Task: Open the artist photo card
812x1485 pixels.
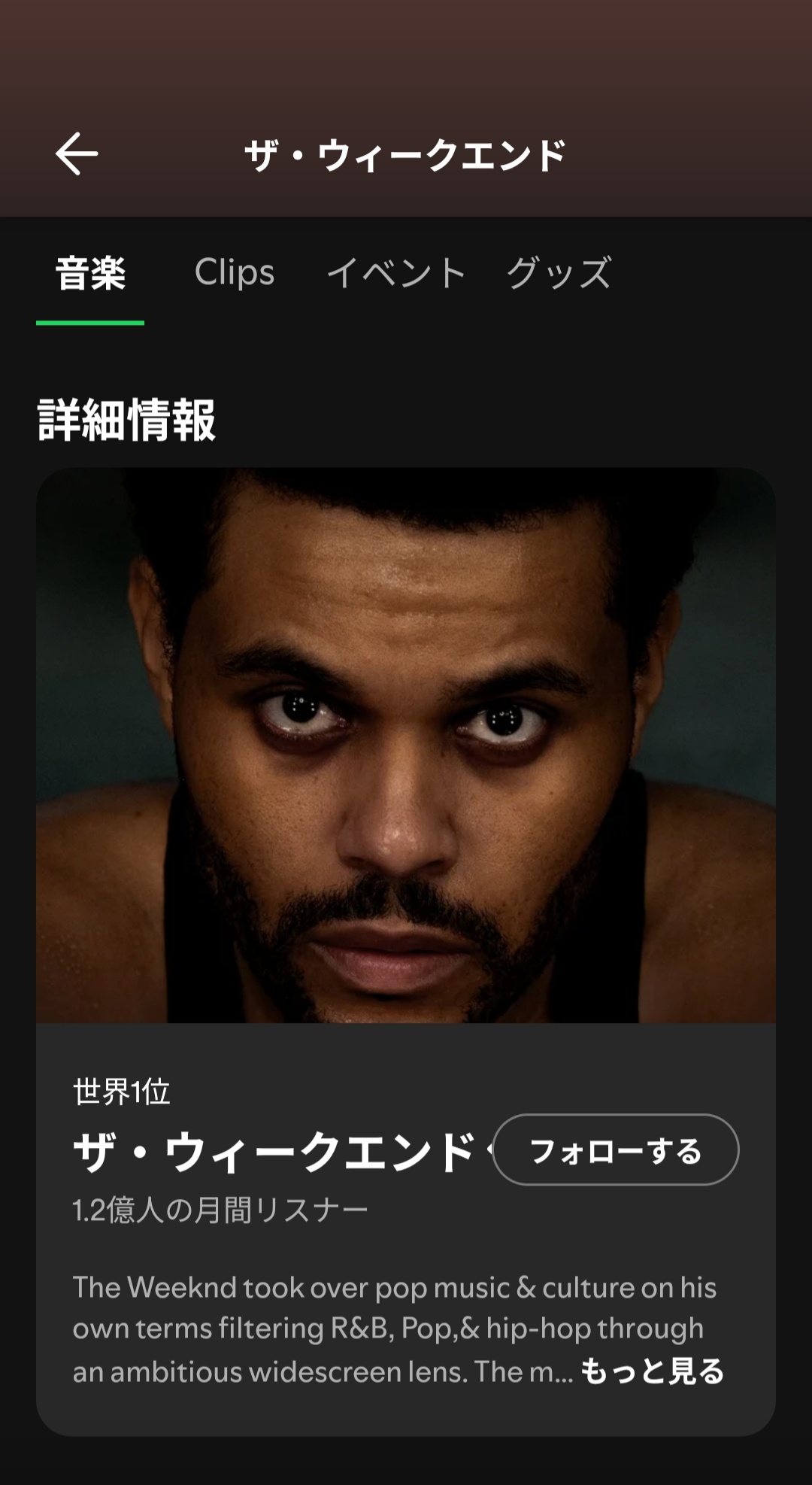Action: coord(406,745)
